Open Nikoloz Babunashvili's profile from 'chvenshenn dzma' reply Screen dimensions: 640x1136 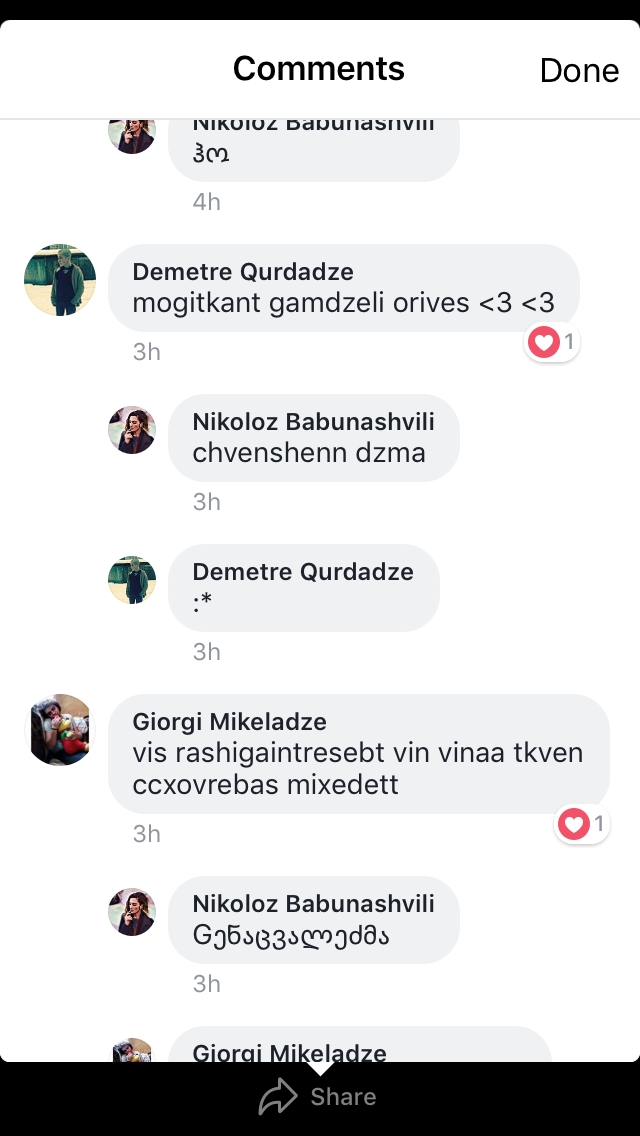tap(313, 422)
